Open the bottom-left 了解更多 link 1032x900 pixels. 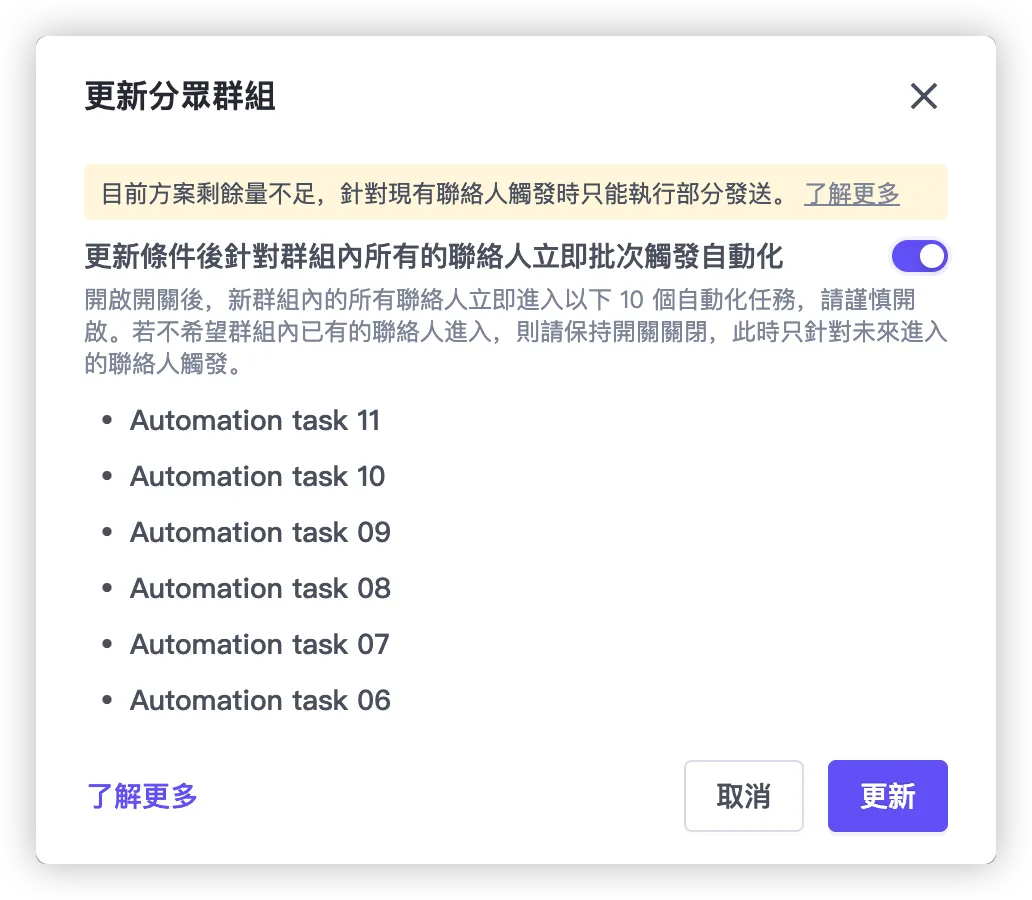pos(142,796)
